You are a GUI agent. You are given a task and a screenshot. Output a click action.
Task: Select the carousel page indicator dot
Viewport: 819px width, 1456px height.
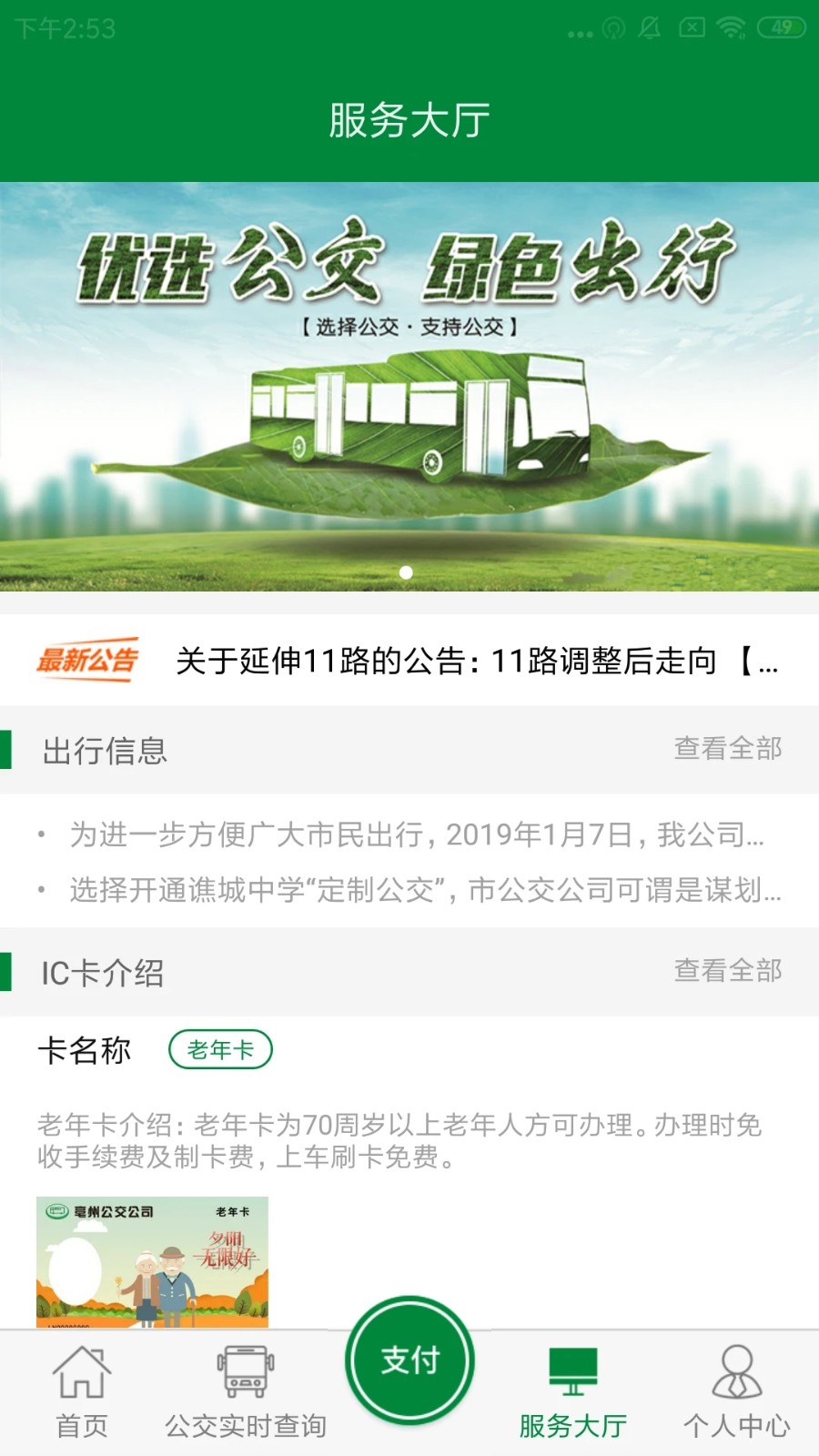tap(404, 573)
